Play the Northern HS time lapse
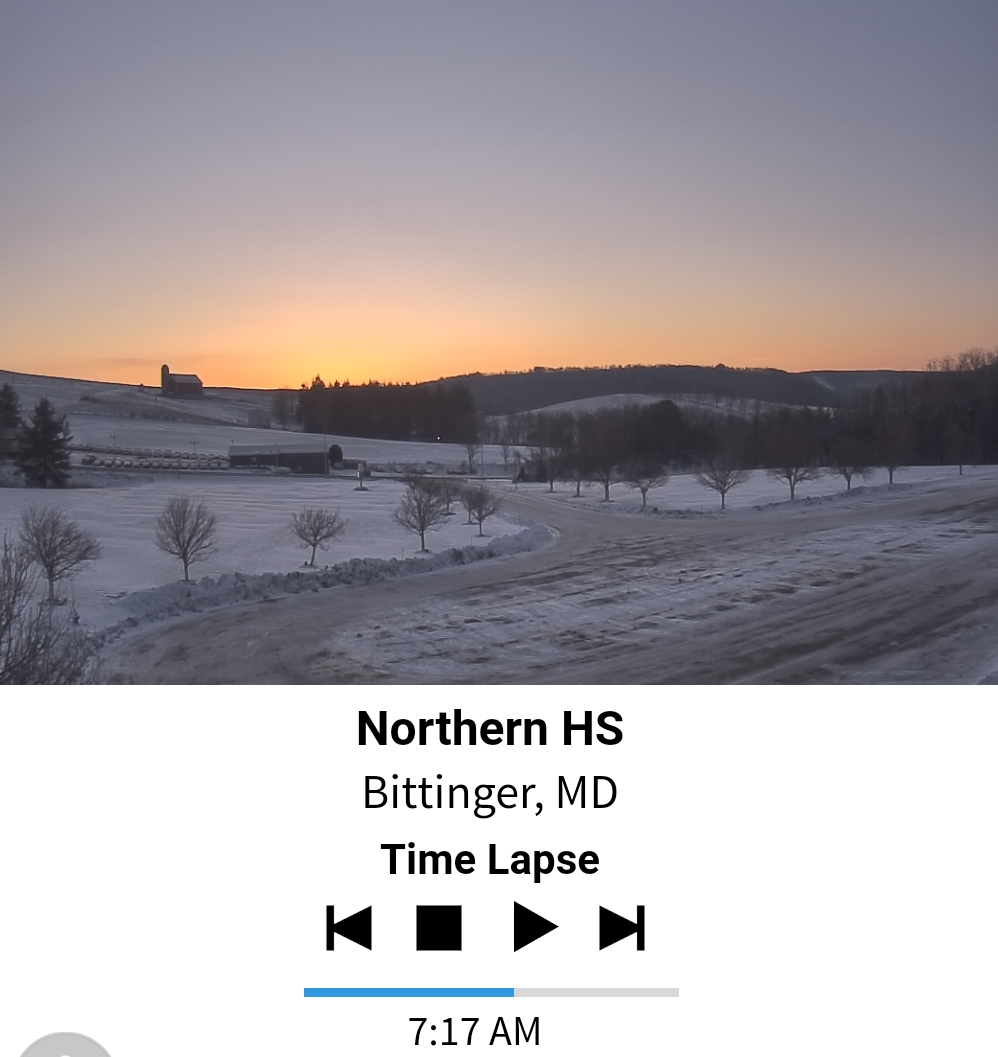Screen dimensions: 998x1057 pos(534,928)
